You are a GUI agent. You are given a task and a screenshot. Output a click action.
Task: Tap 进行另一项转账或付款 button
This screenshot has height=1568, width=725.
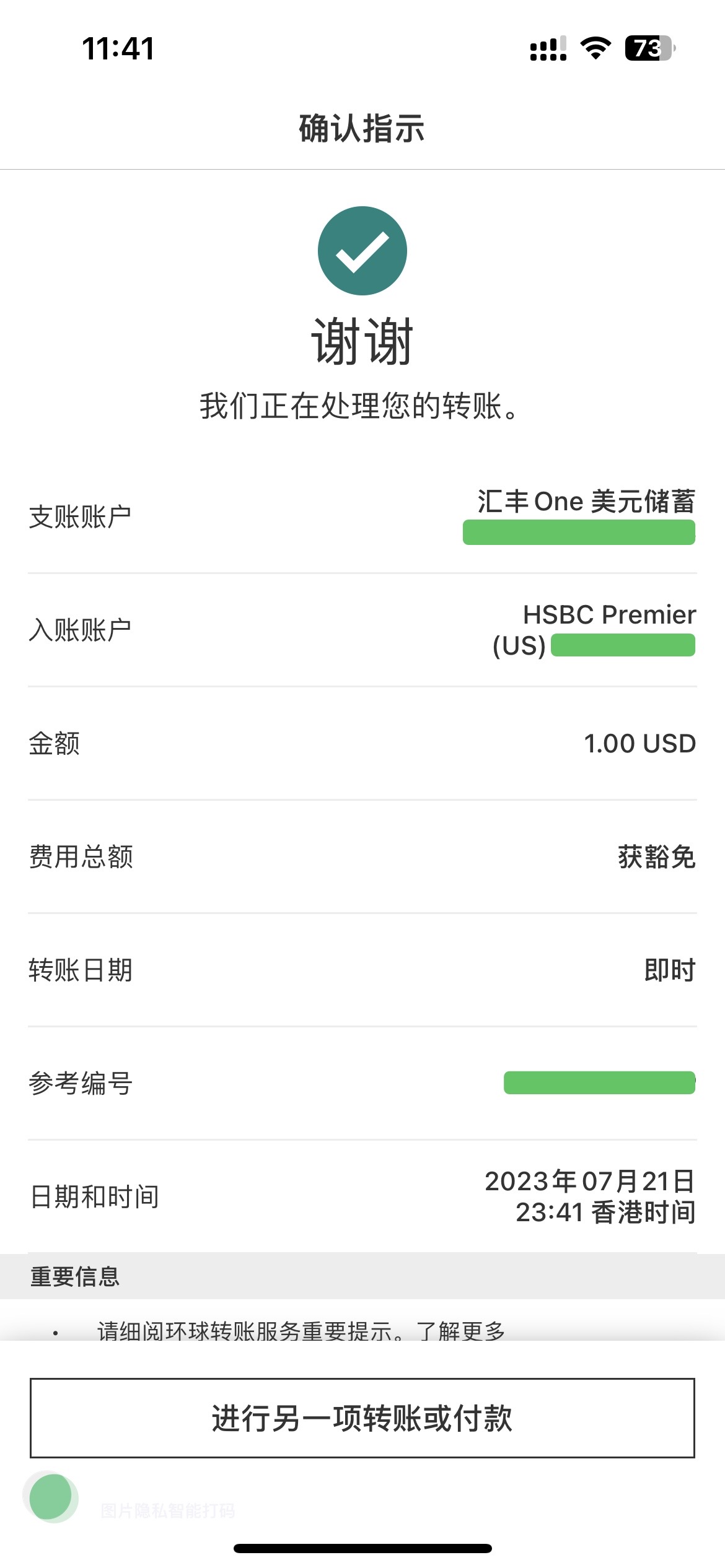[362, 1418]
